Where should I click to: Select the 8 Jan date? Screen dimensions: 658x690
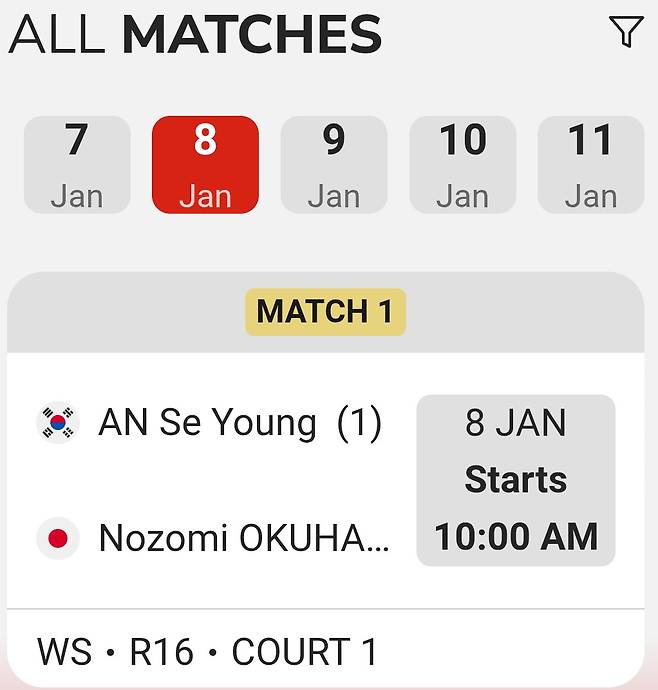205,165
